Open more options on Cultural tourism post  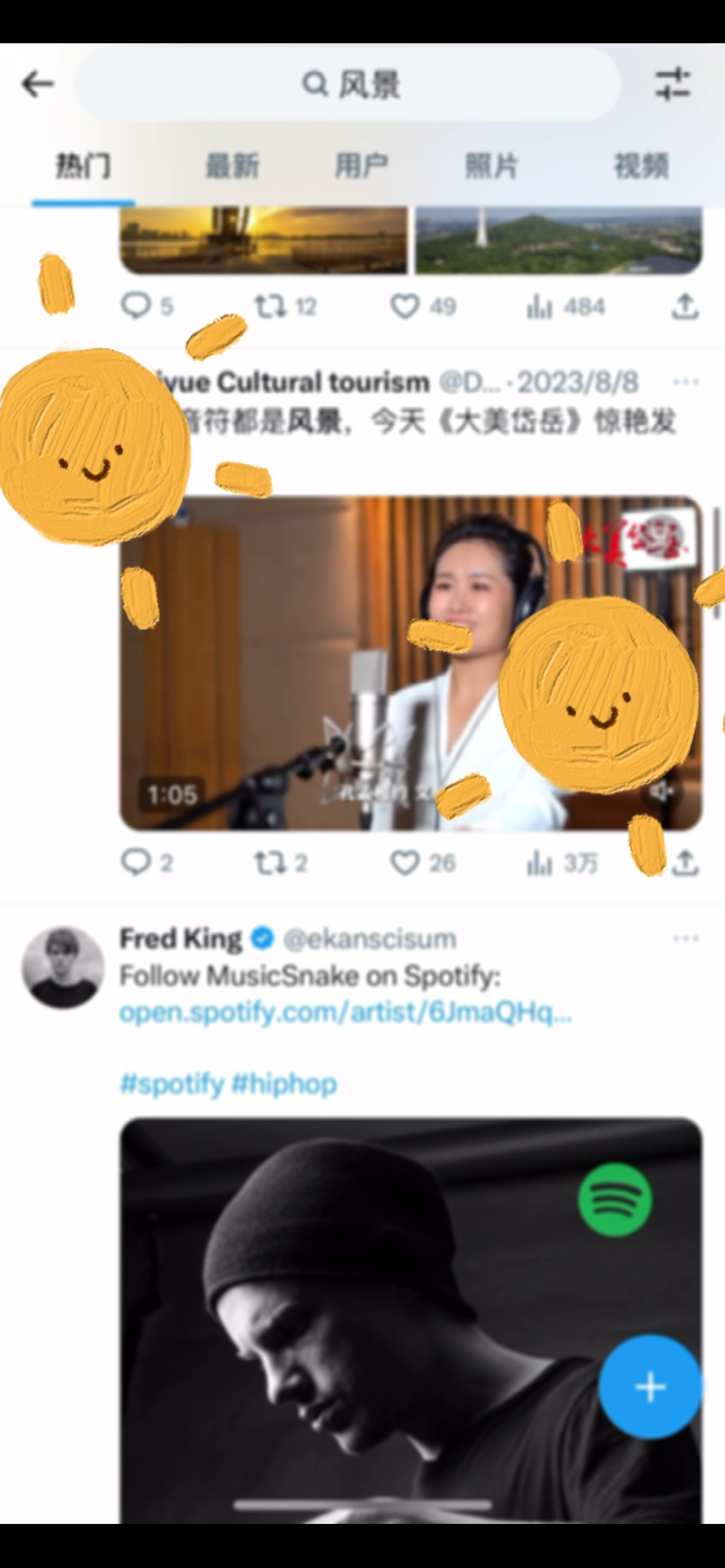(x=685, y=382)
